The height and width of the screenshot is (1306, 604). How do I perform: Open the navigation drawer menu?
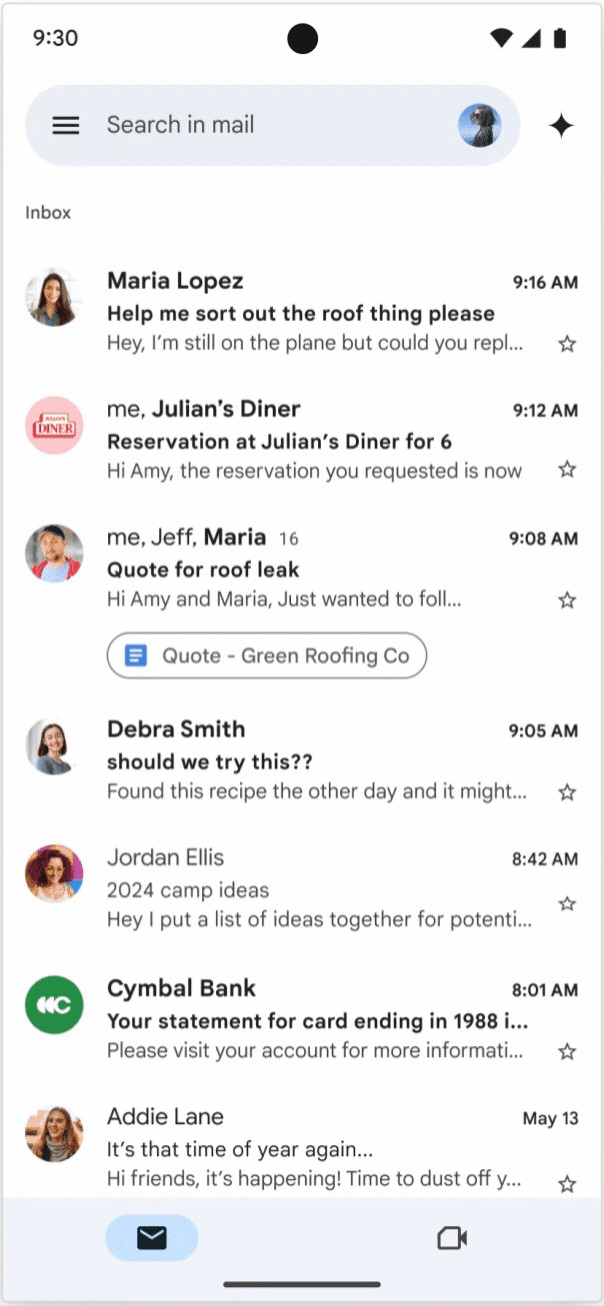(x=66, y=125)
